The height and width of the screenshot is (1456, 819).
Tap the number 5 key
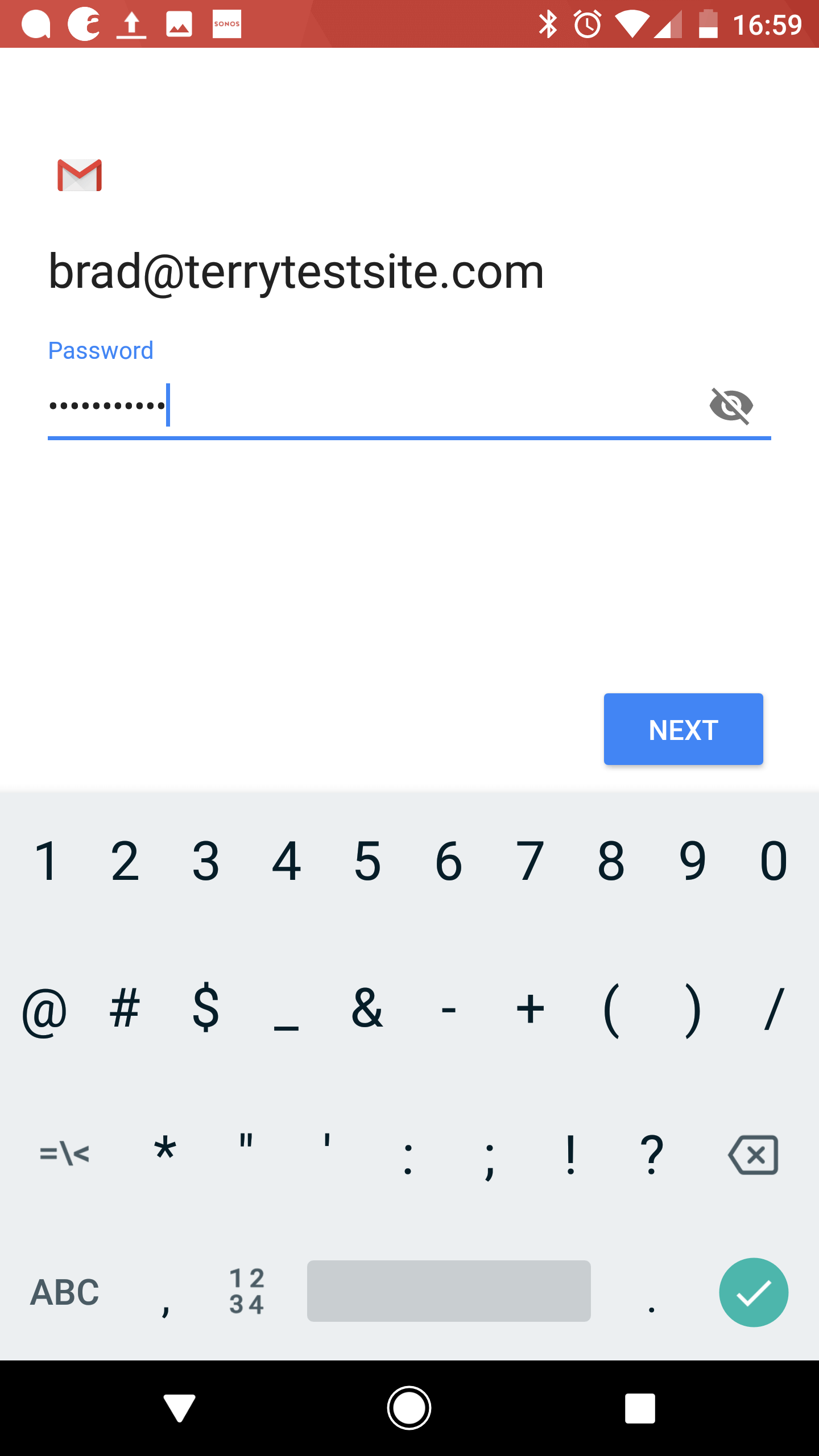click(x=367, y=861)
